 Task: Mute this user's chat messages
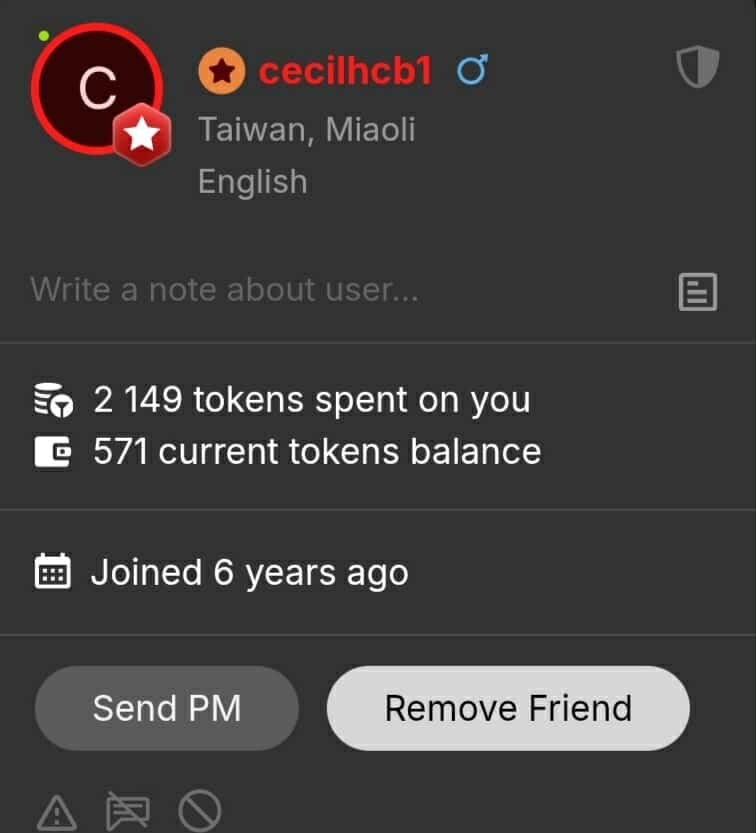[128, 811]
